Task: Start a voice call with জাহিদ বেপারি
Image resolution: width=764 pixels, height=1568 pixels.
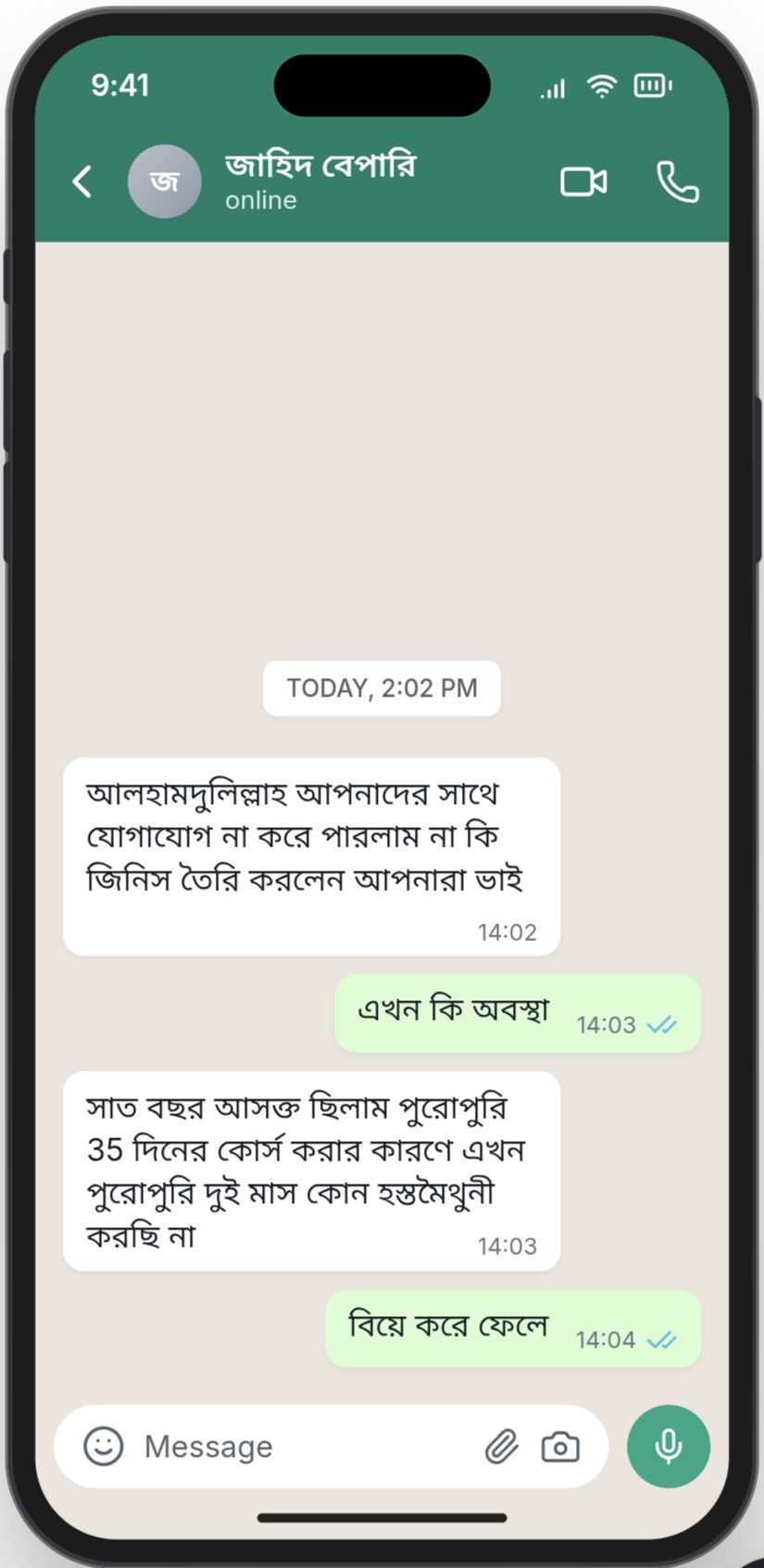Action: [x=678, y=182]
